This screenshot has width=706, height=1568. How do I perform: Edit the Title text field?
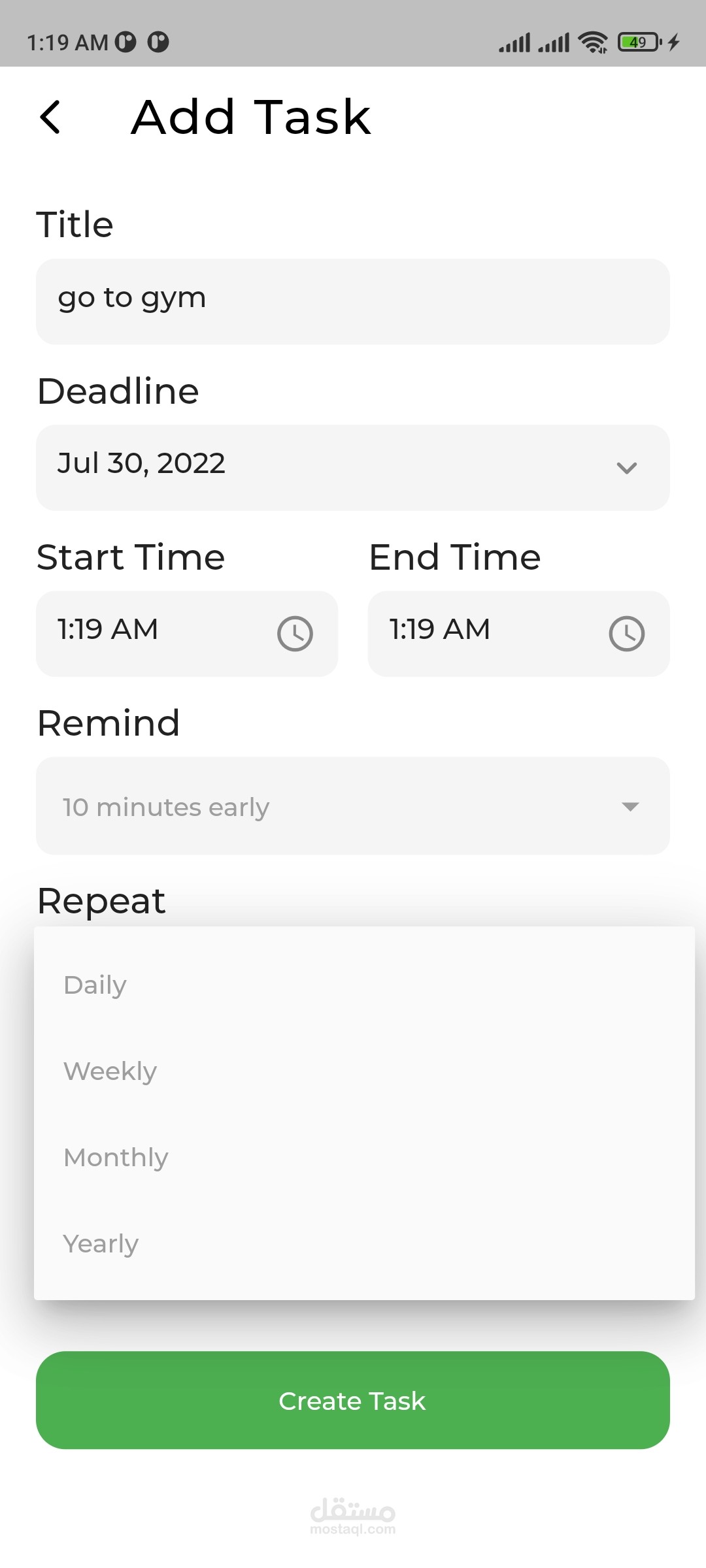point(353,301)
